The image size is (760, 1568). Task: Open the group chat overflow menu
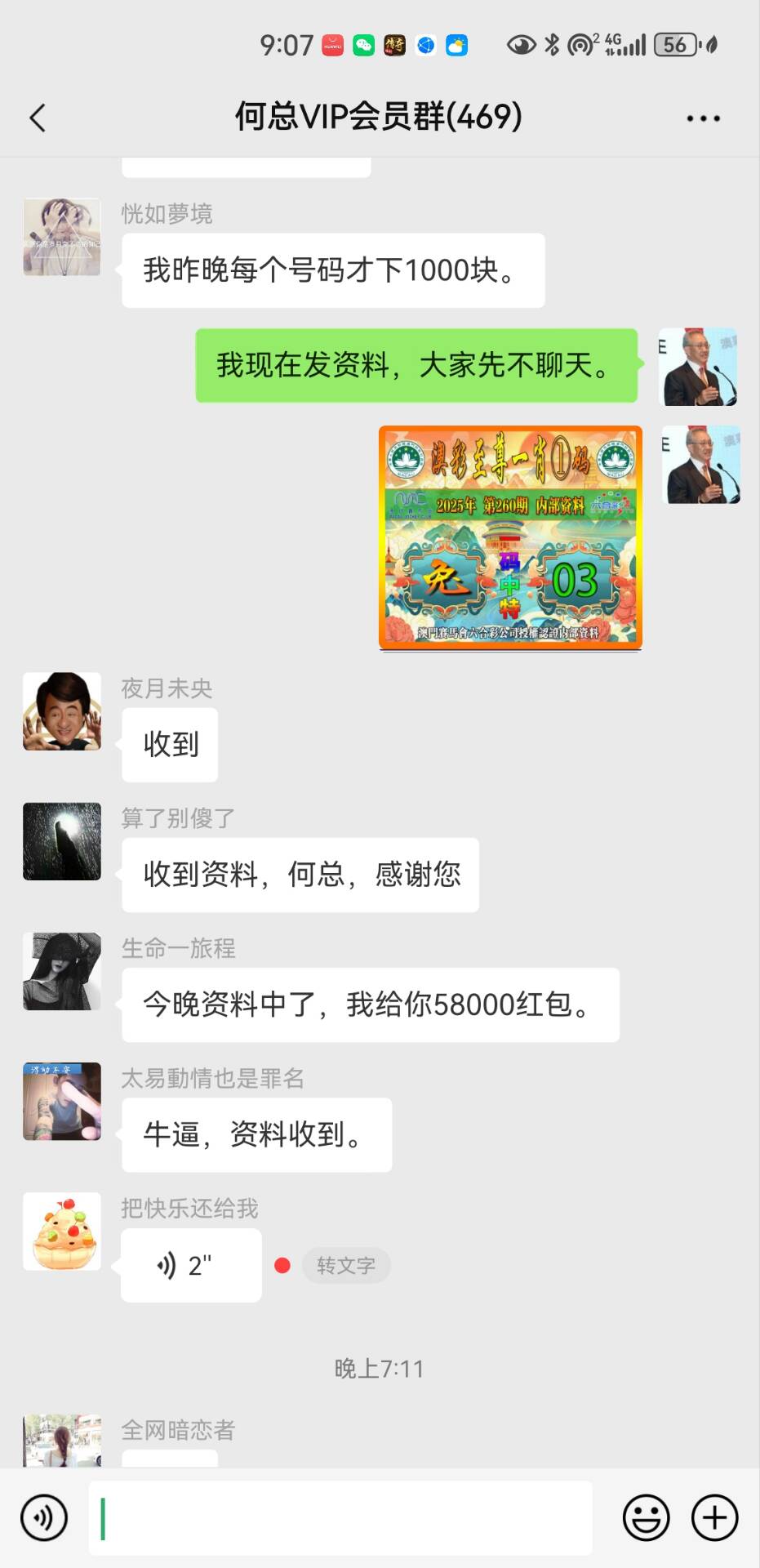703,118
